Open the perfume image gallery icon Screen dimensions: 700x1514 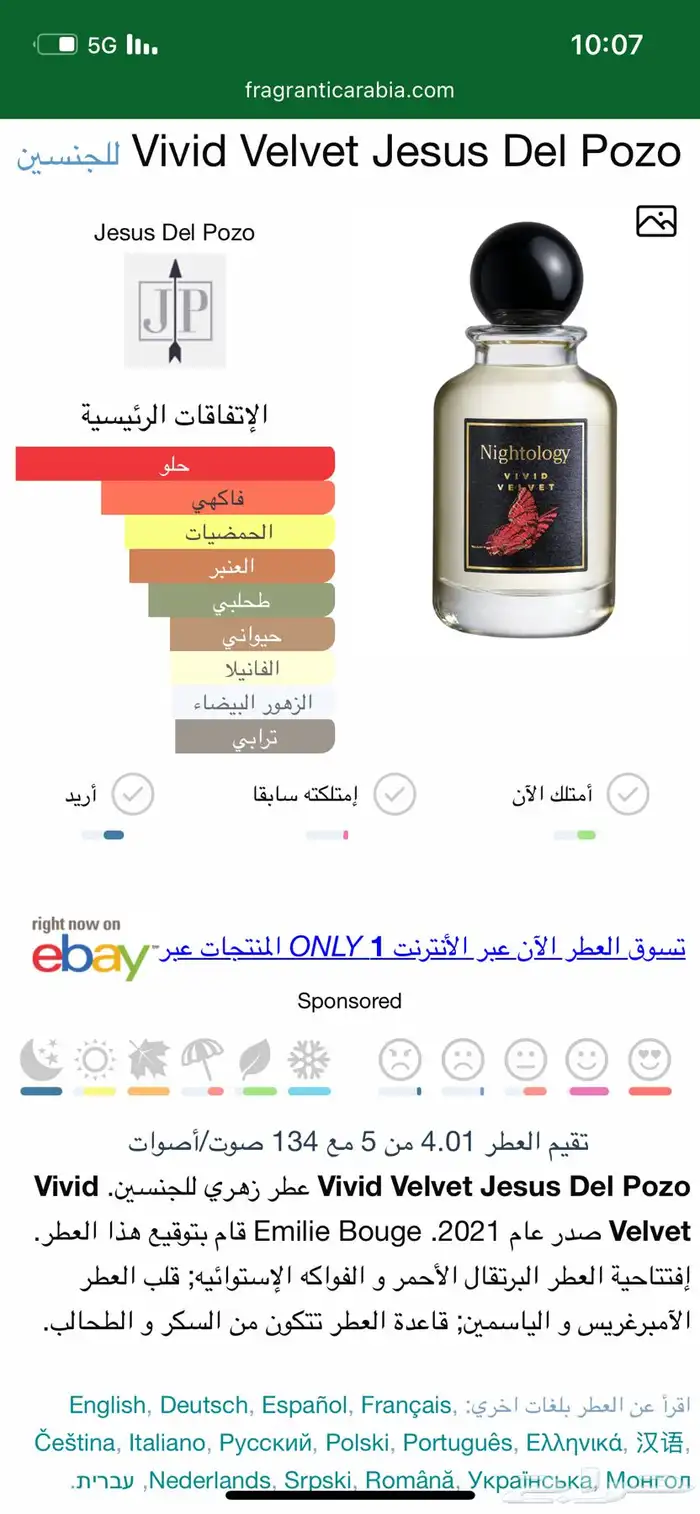click(656, 221)
